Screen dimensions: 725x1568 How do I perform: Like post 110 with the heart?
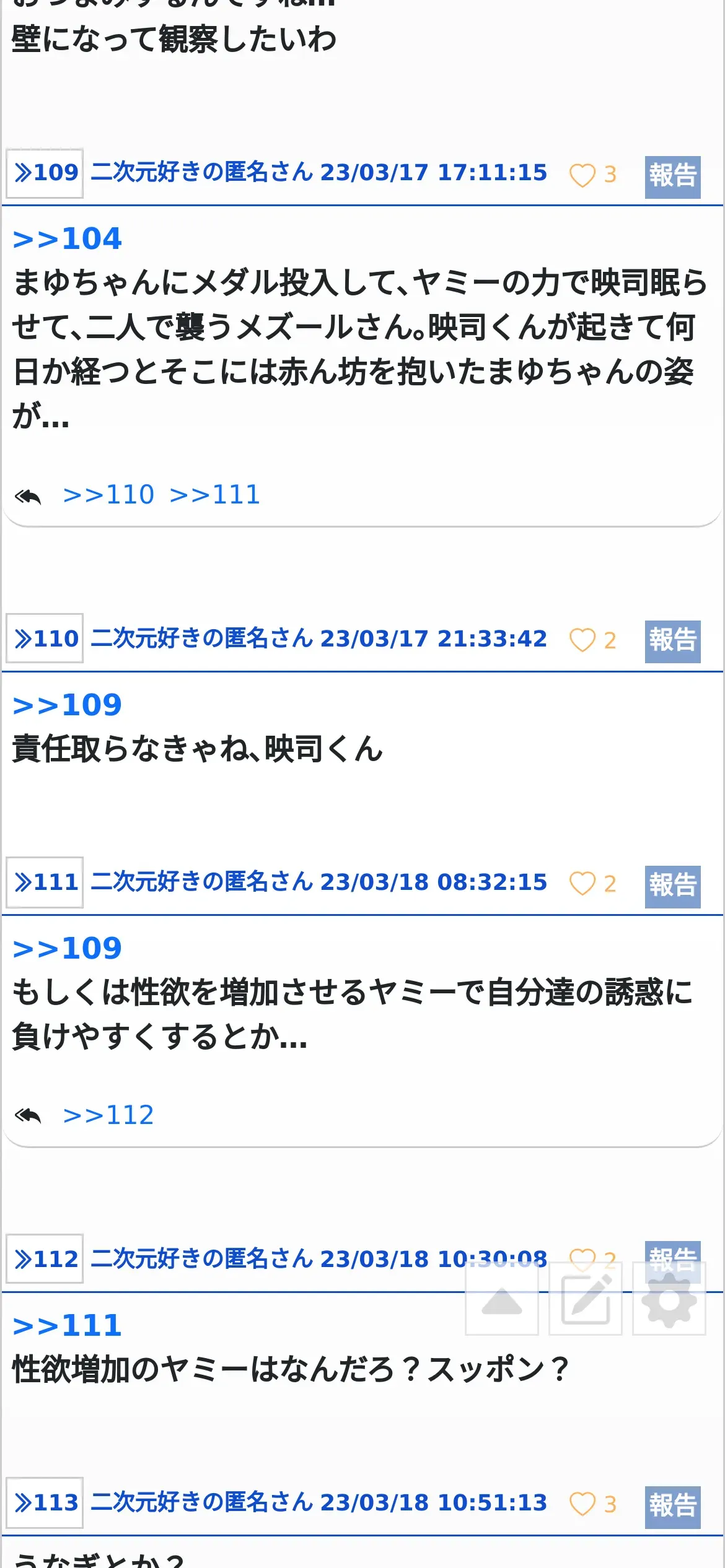[x=582, y=640]
